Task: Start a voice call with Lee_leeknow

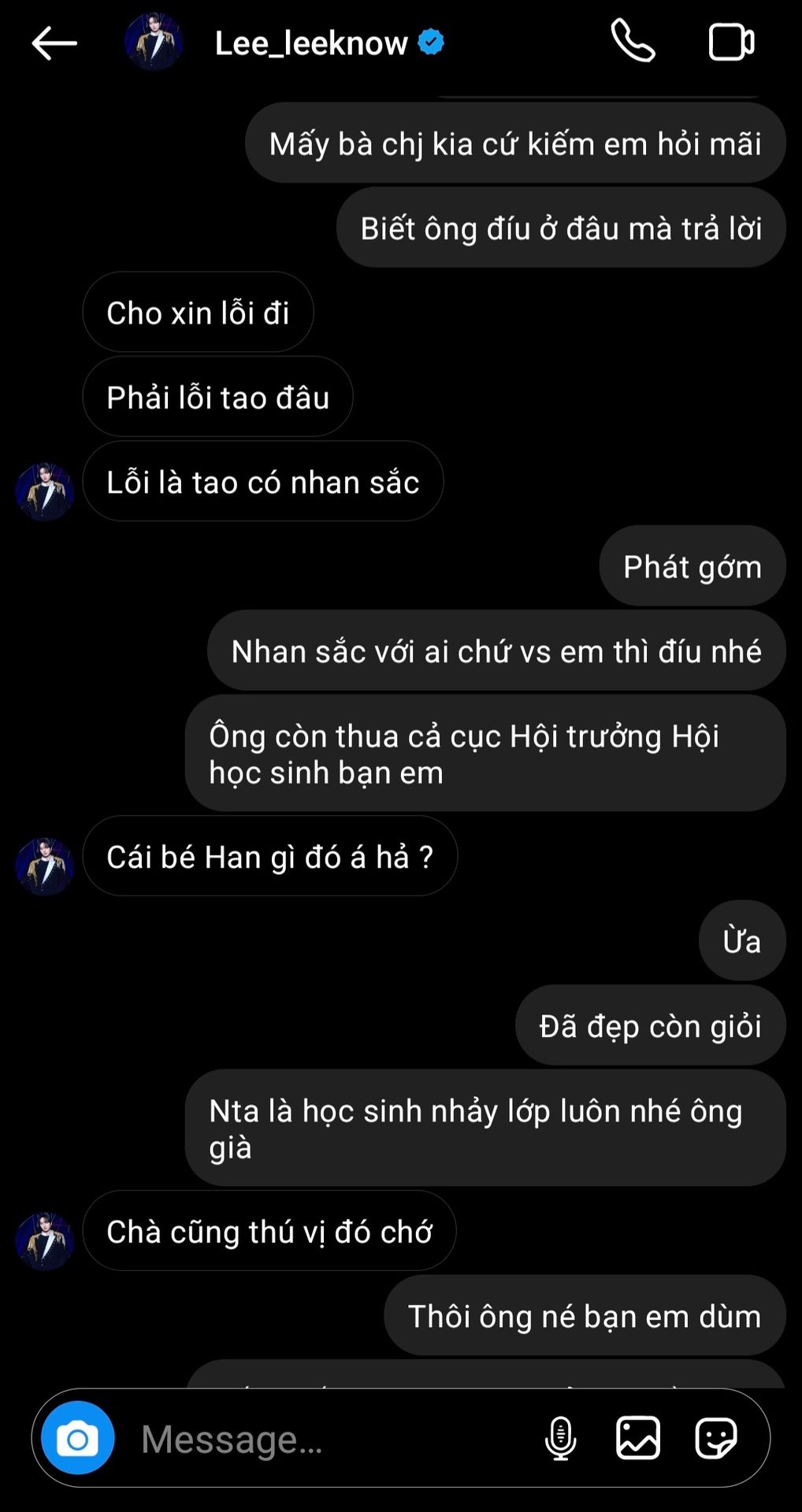Action: pos(633,42)
